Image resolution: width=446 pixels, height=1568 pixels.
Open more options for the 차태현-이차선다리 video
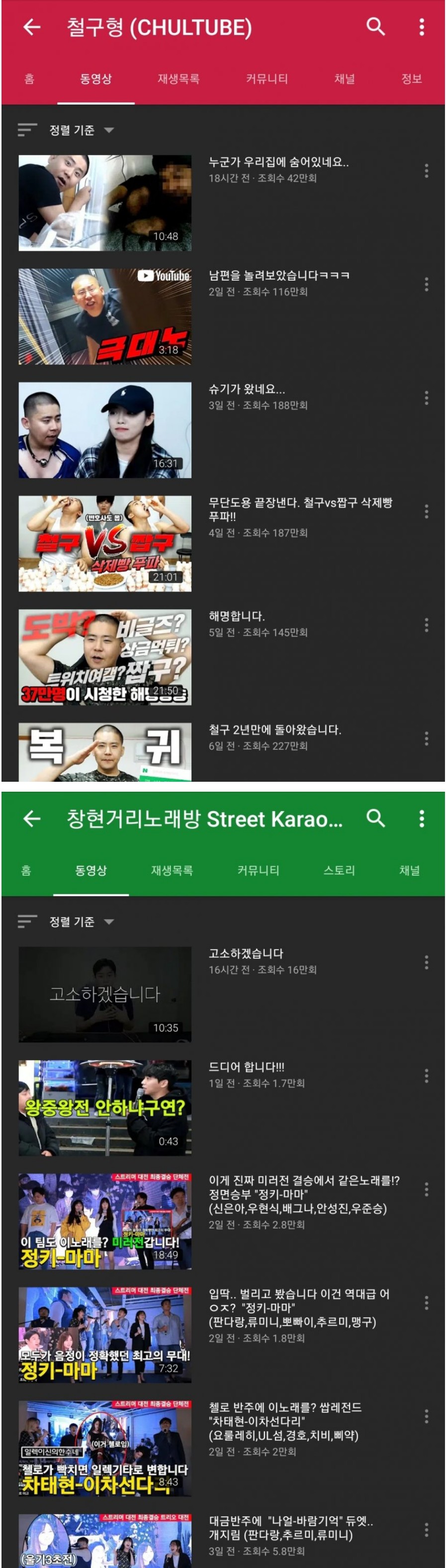point(426,1416)
